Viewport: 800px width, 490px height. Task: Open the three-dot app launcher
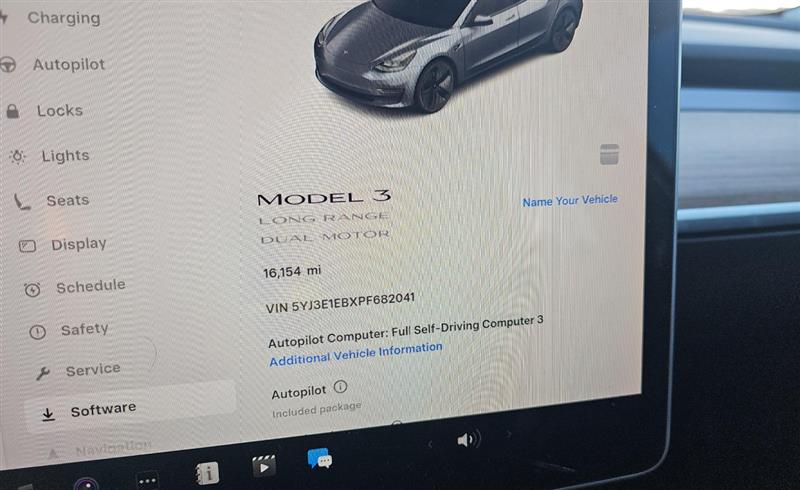147,480
